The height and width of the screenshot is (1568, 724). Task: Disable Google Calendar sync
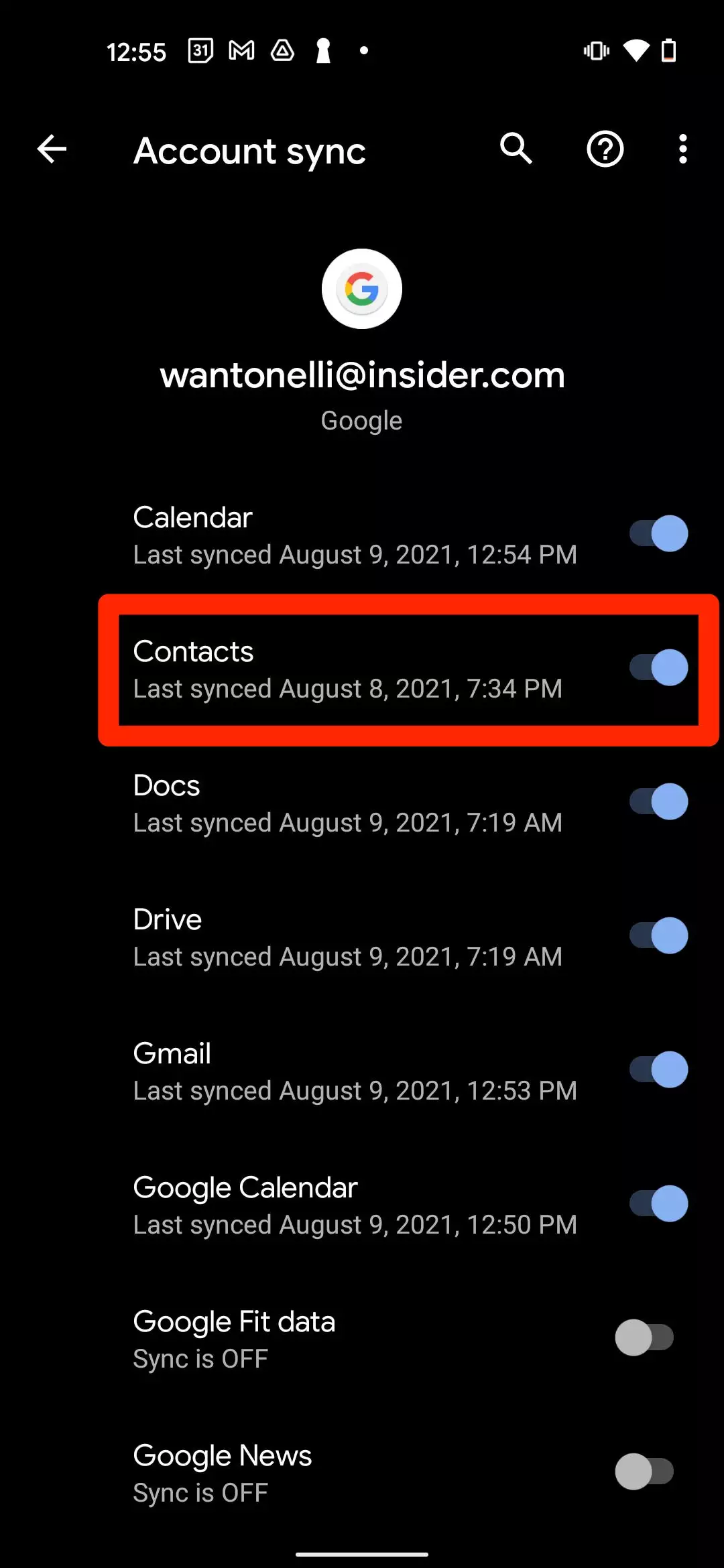(x=658, y=1203)
